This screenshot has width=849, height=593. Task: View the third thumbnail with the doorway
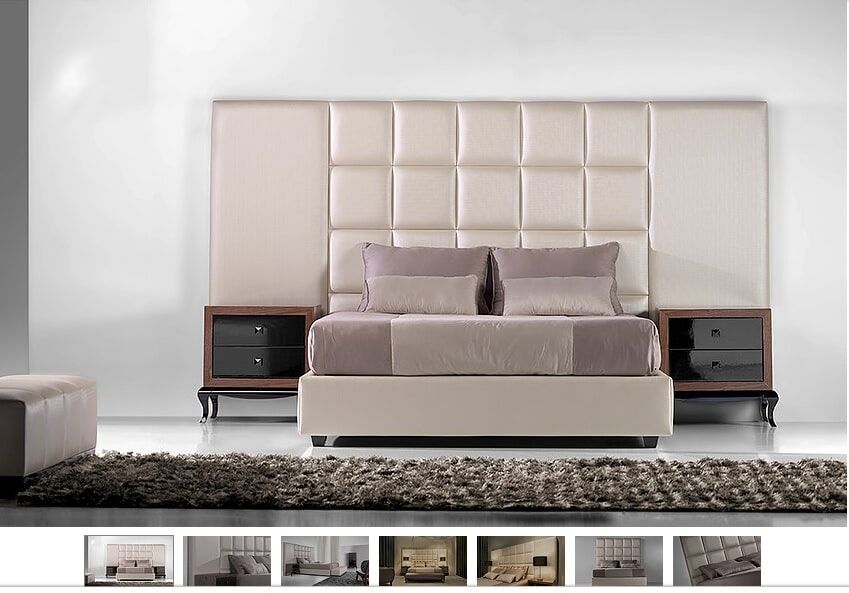click(325, 560)
